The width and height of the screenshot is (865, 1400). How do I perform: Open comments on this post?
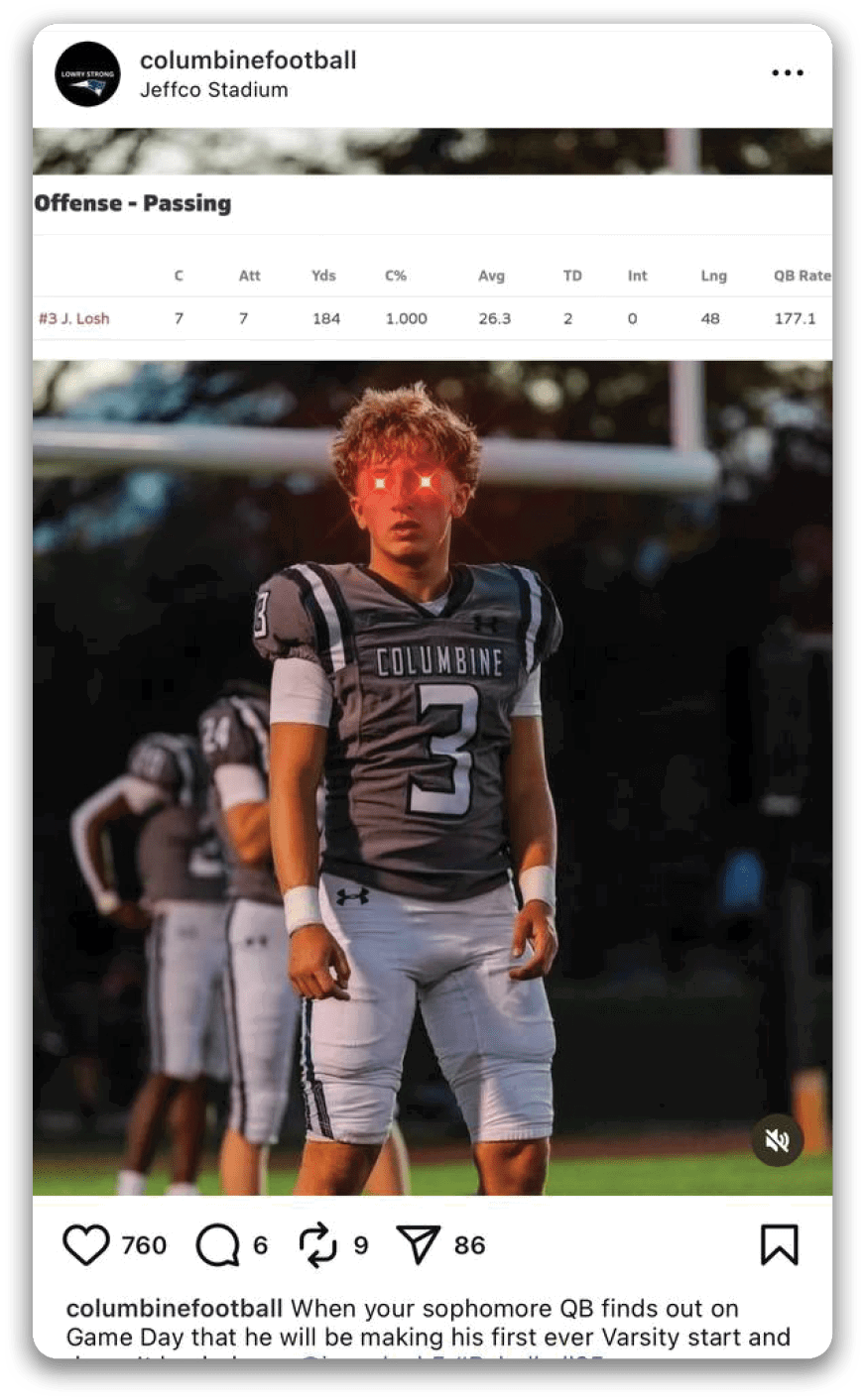(x=217, y=1245)
